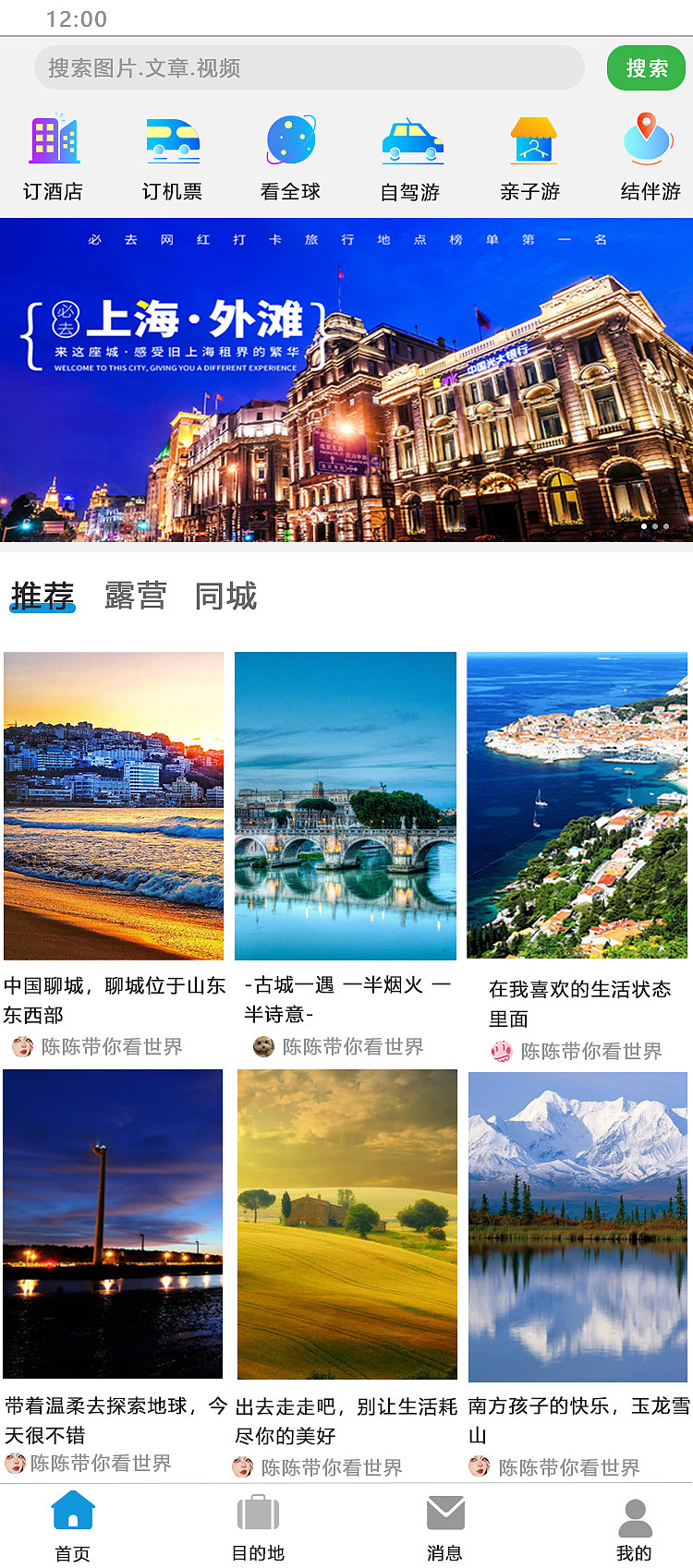Switch to the 同城 local tab
This screenshot has width=693, height=1568.
point(225,597)
